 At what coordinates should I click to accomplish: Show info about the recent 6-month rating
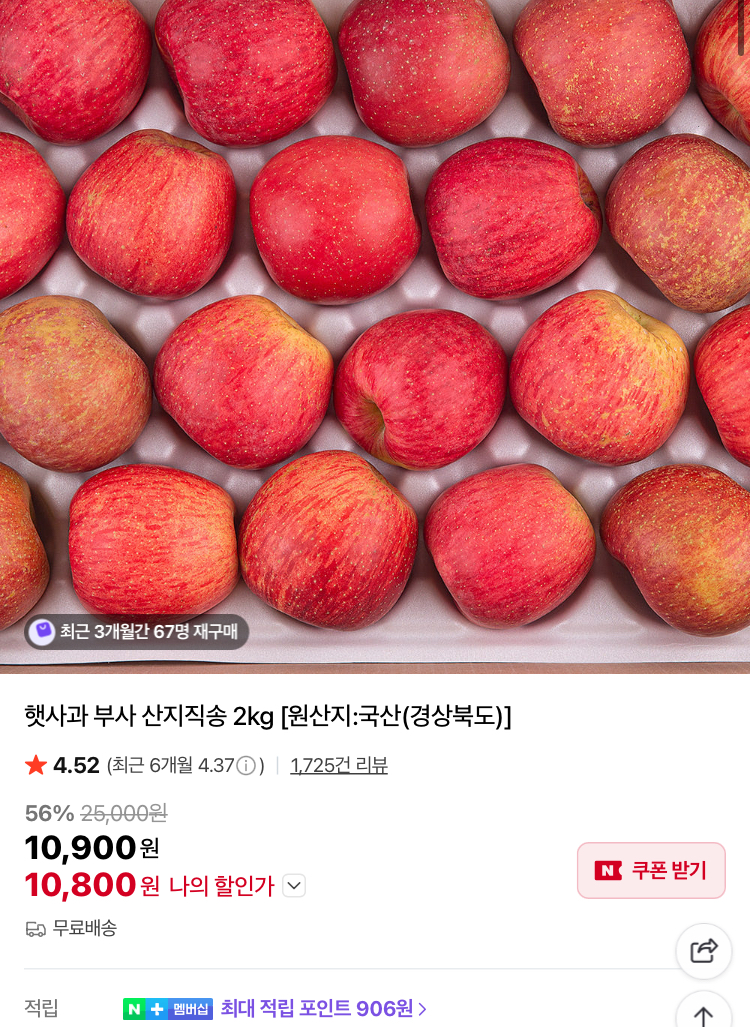(x=246, y=766)
